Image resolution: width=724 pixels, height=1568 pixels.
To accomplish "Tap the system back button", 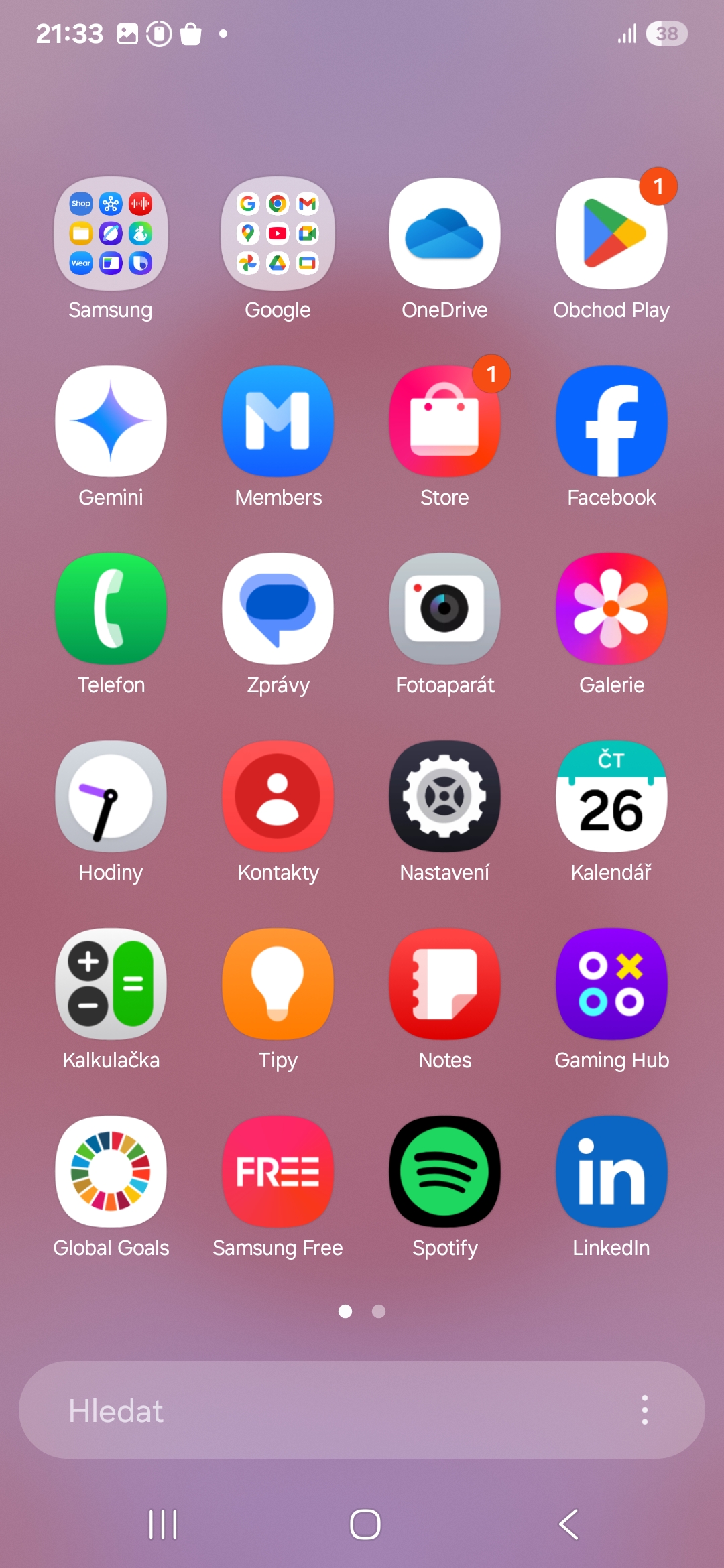I will click(x=568, y=1524).
